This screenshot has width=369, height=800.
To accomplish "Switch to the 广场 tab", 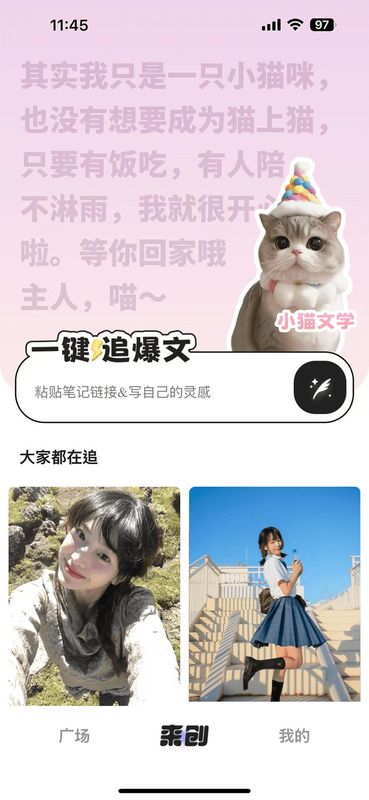I will pyautogui.click(x=75, y=736).
